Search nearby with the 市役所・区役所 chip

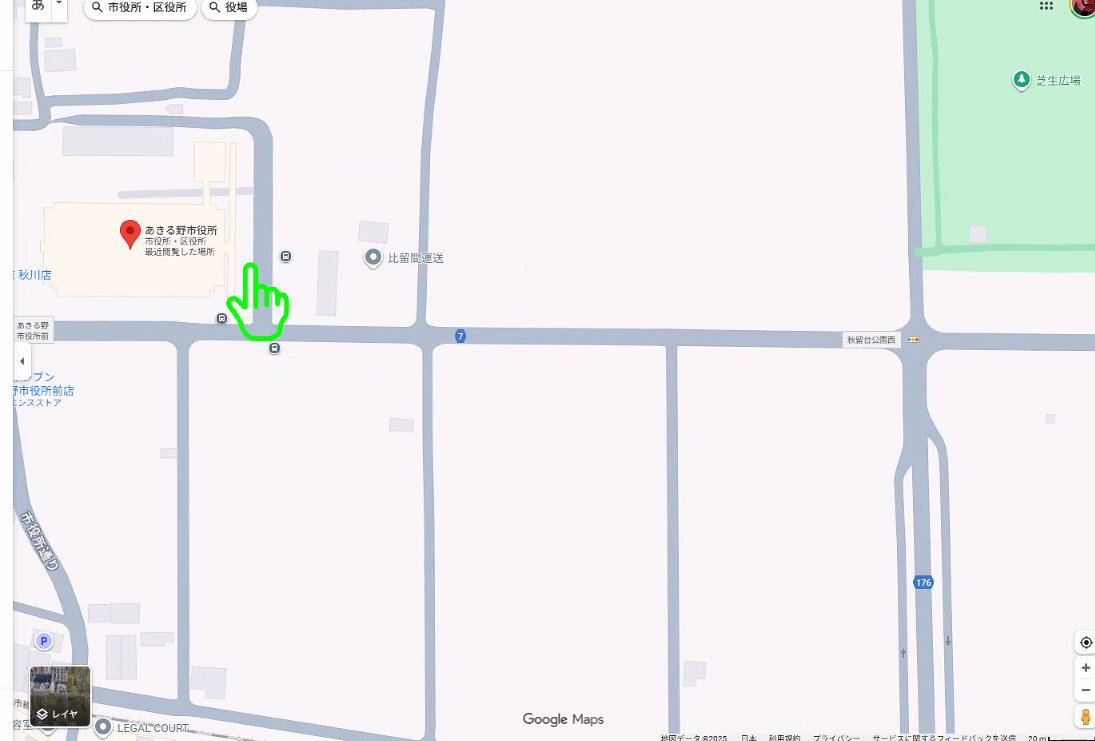pos(139,7)
